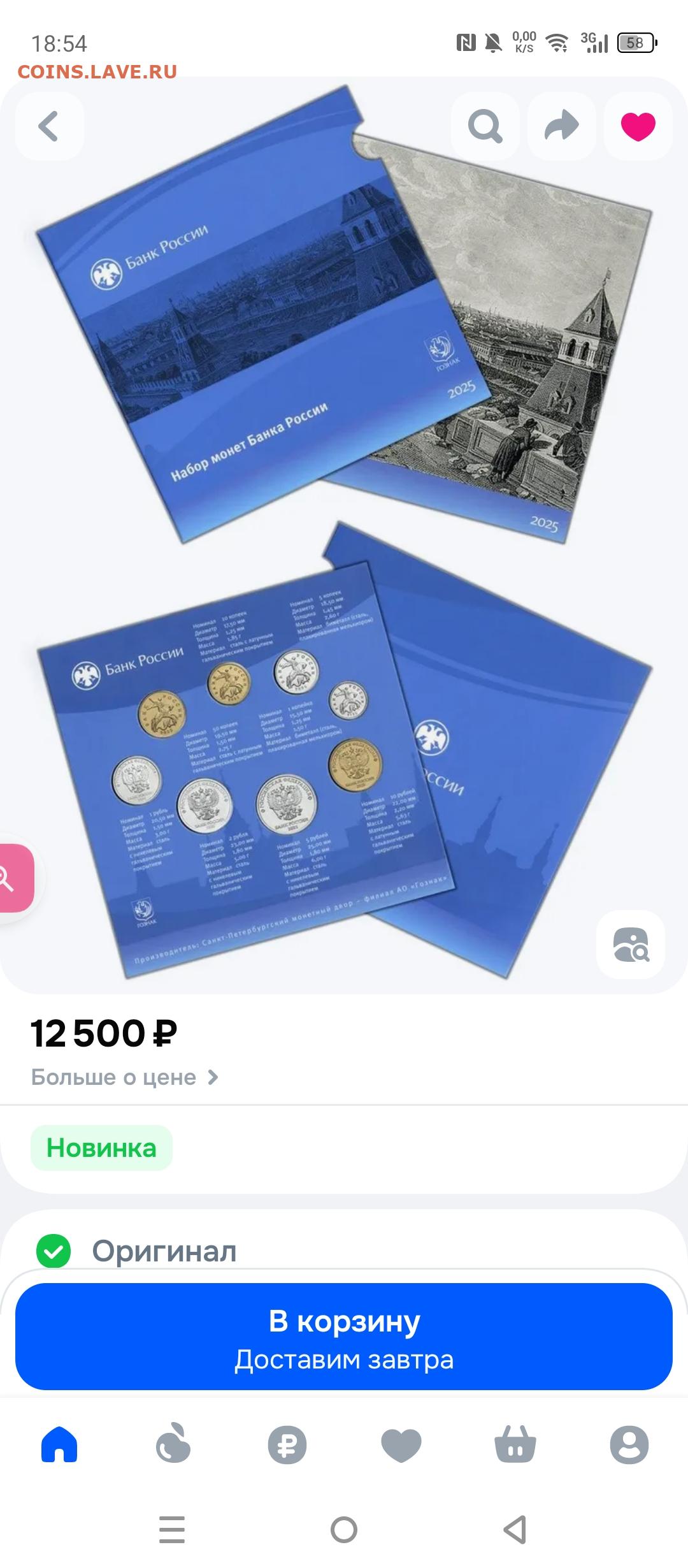Image resolution: width=688 pixels, height=1568 pixels.
Task: Open the Fresh fruit tab
Action: coord(173,1445)
